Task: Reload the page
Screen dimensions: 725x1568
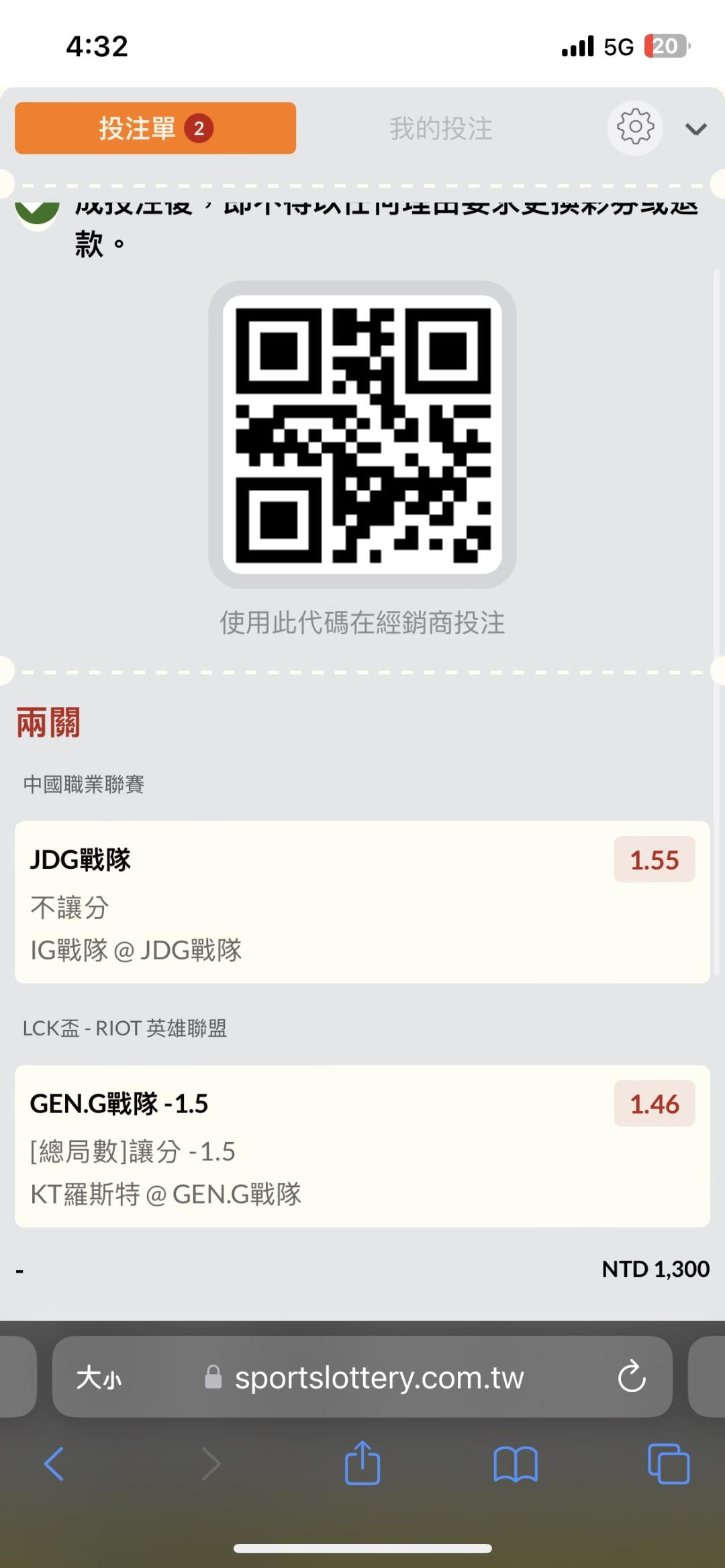Action: pyautogui.click(x=632, y=1378)
